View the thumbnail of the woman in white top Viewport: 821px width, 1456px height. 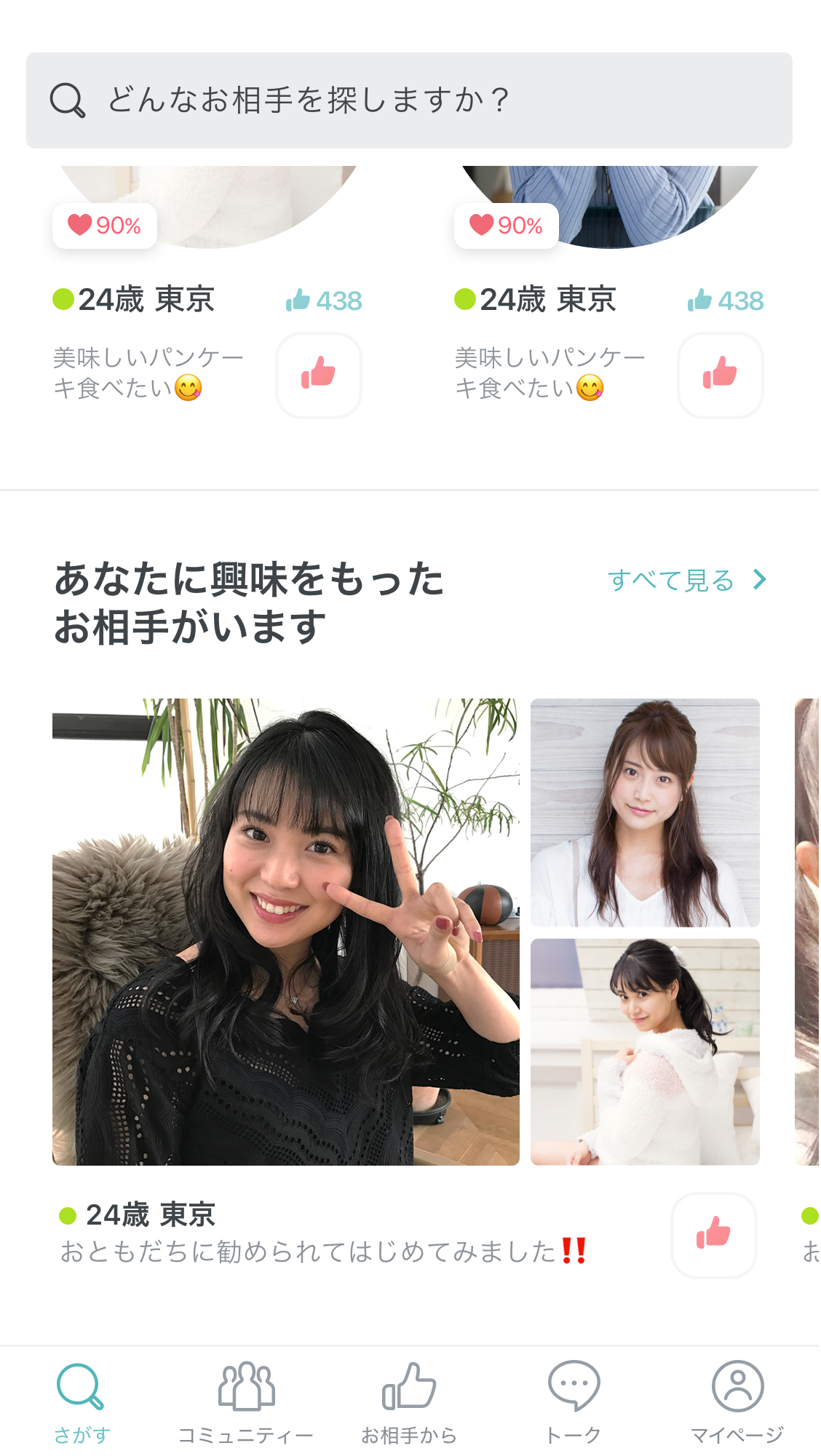tap(646, 811)
